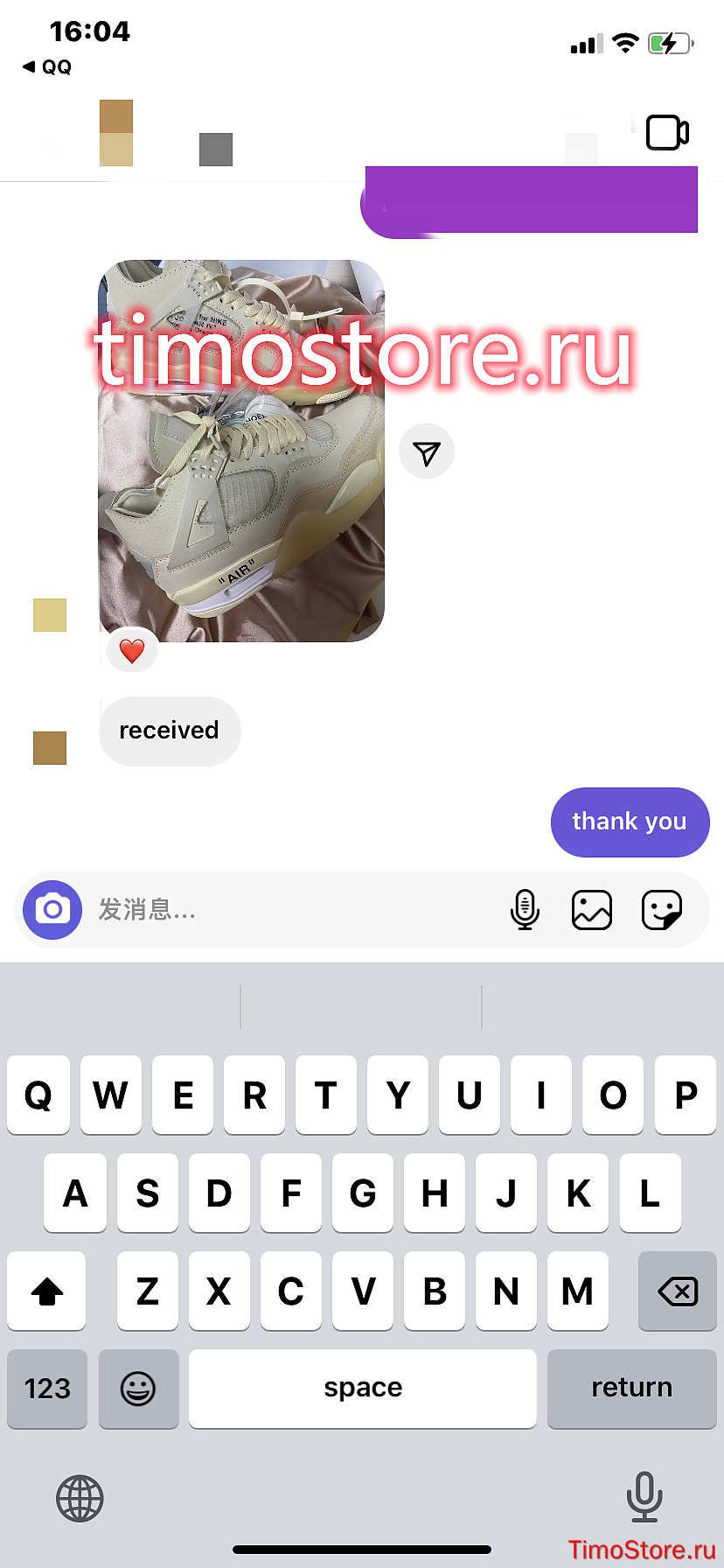The image size is (724, 1568).
Task: Open the emoji keyboard
Action: pyautogui.click(x=138, y=1389)
